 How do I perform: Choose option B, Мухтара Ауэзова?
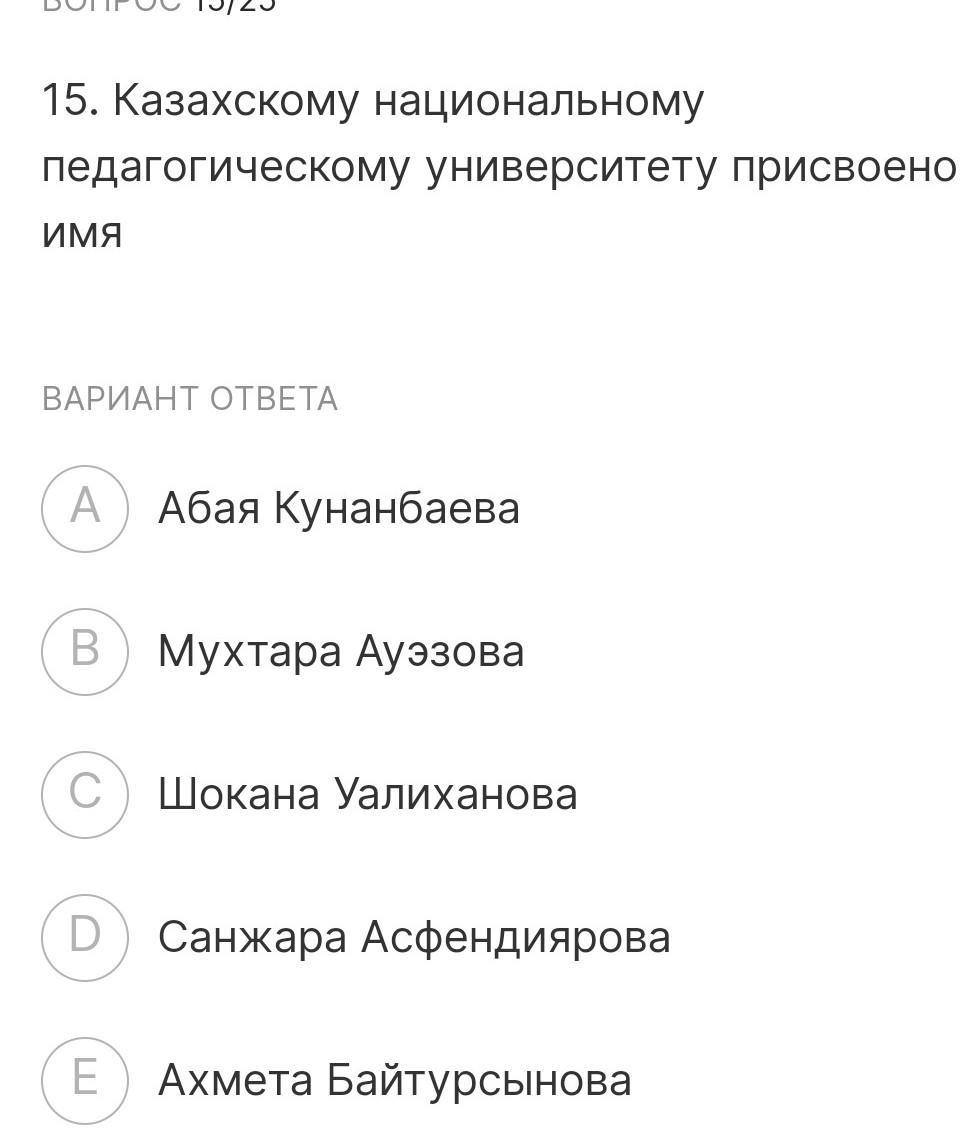(x=85, y=651)
